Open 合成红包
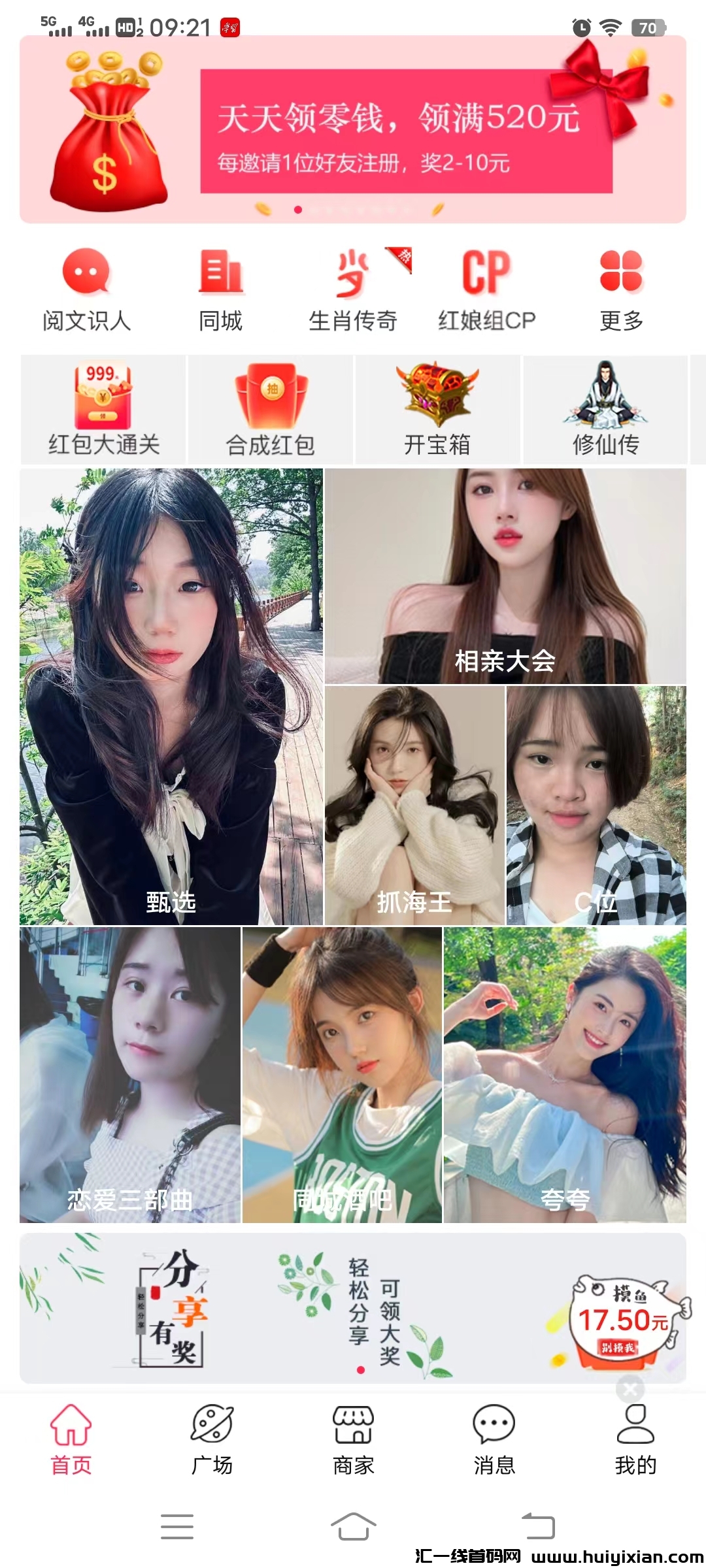This screenshot has height=1568, width=706. click(x=271, y=410)
